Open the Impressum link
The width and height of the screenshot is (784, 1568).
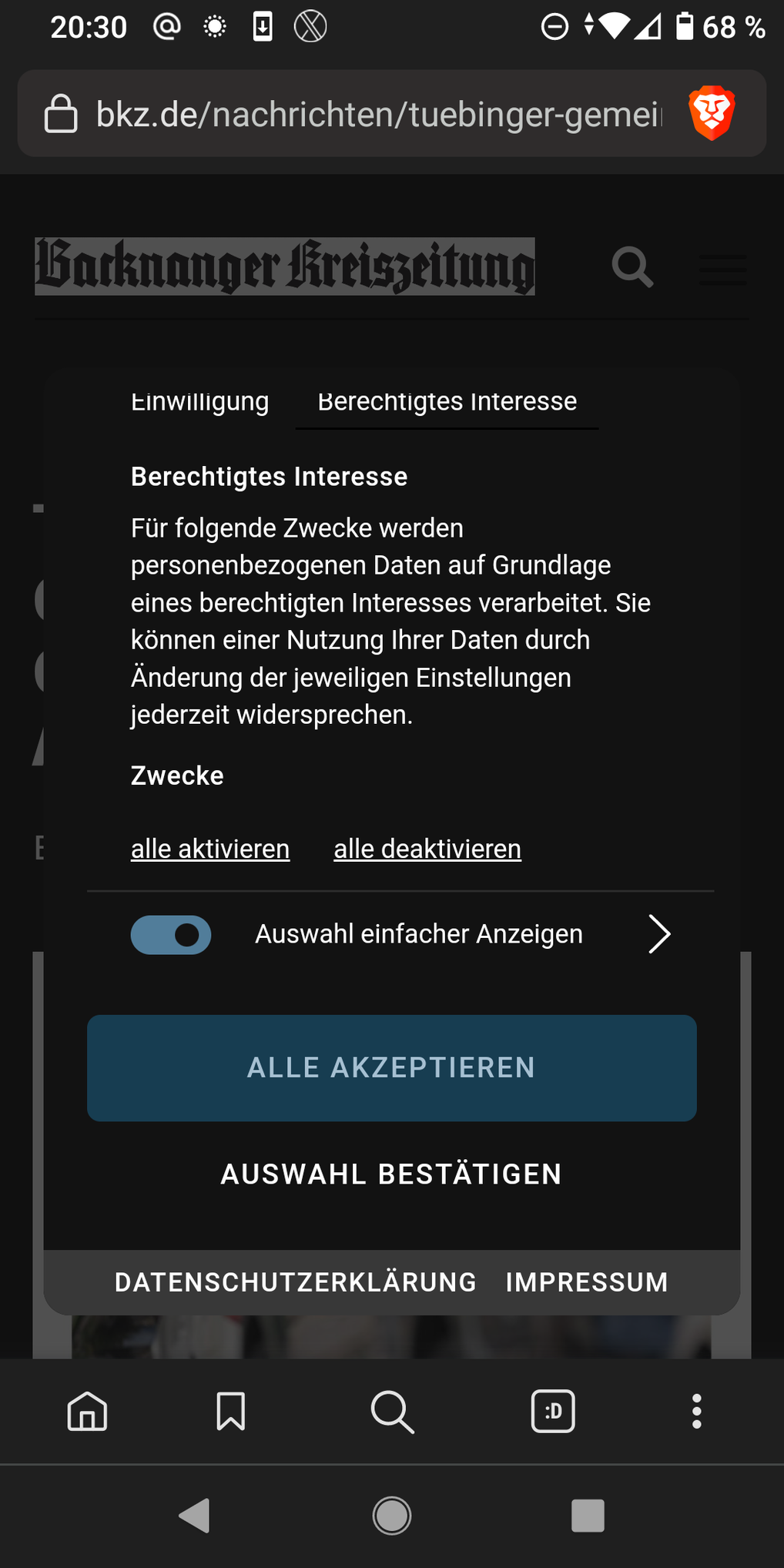587,1282
